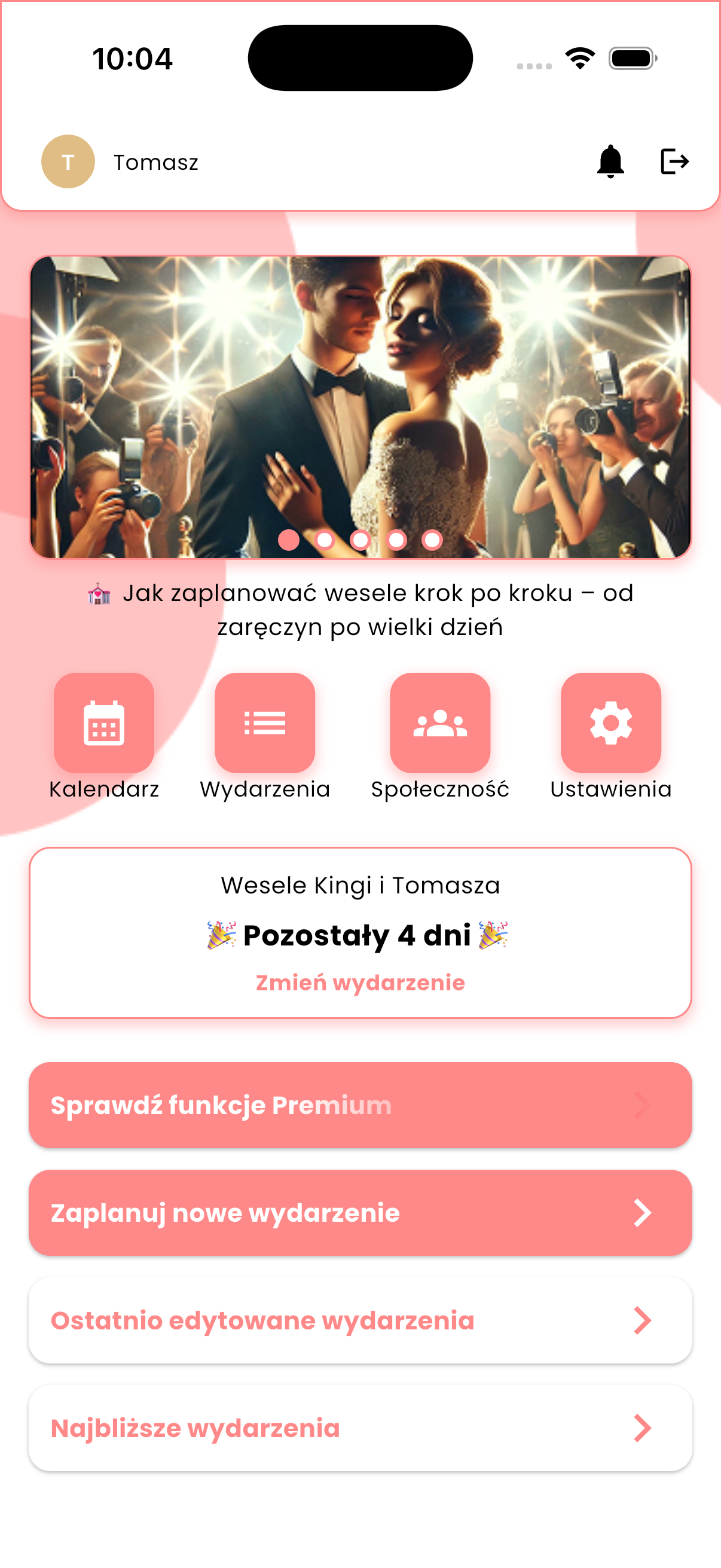721x1568 pixels.
Task: Expand Ostatnio edytowane wydarzenia section
Action: 360,1321
